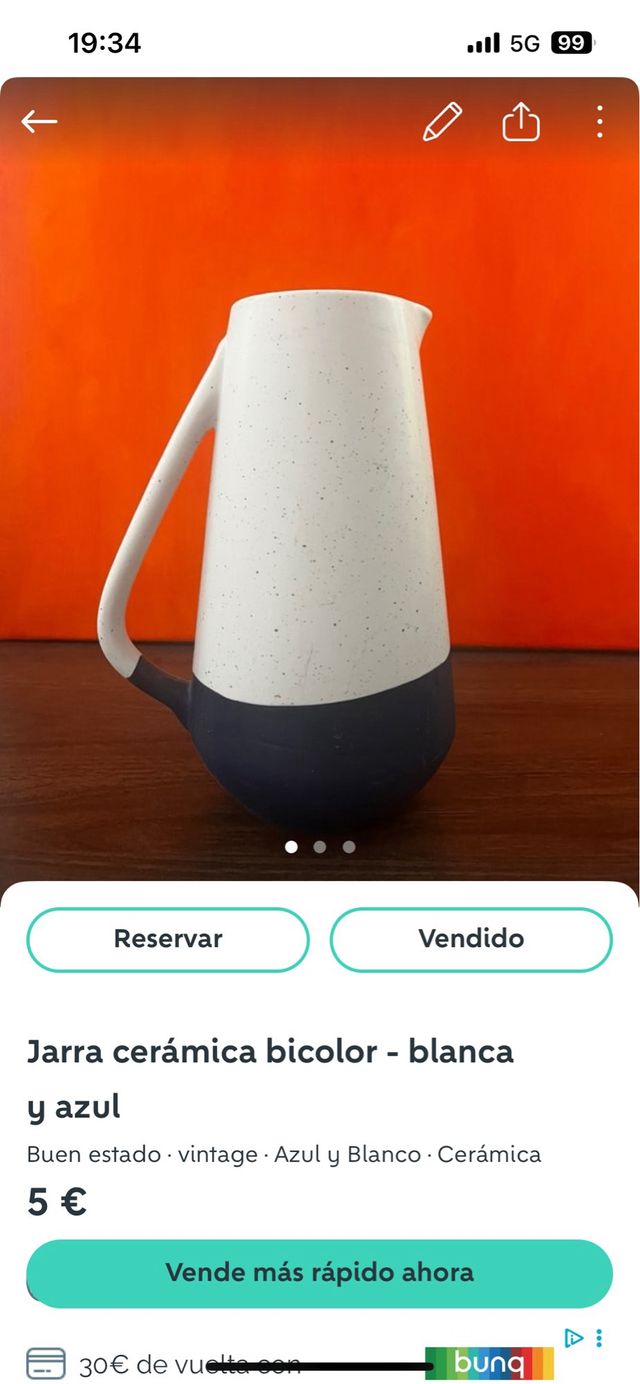Tap the Reservar button

click(x=168, y=939)
